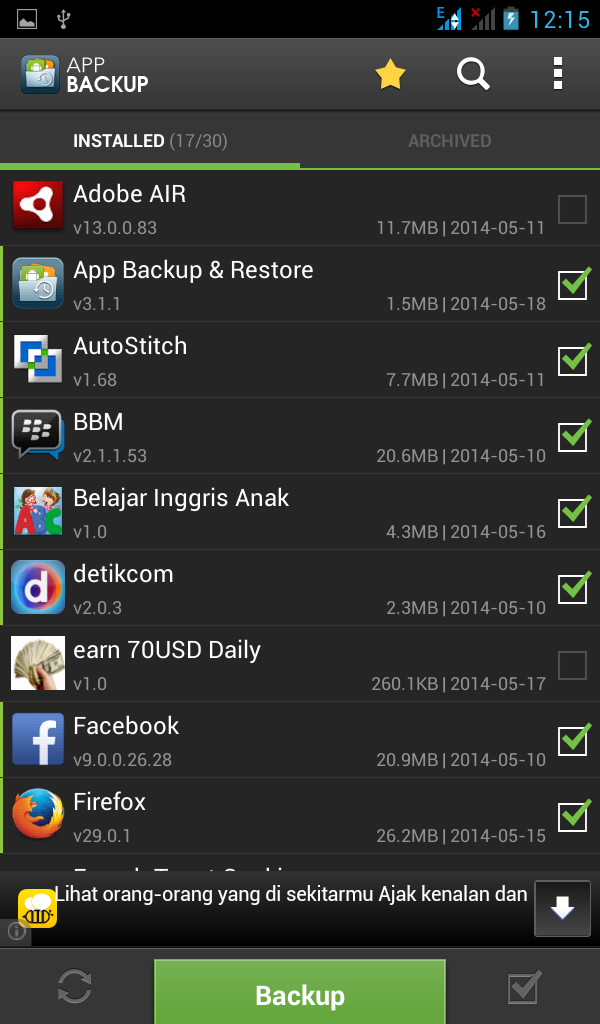Tap the green Backup button
This screenshot has height=1024, width=600.
[300, 994]
